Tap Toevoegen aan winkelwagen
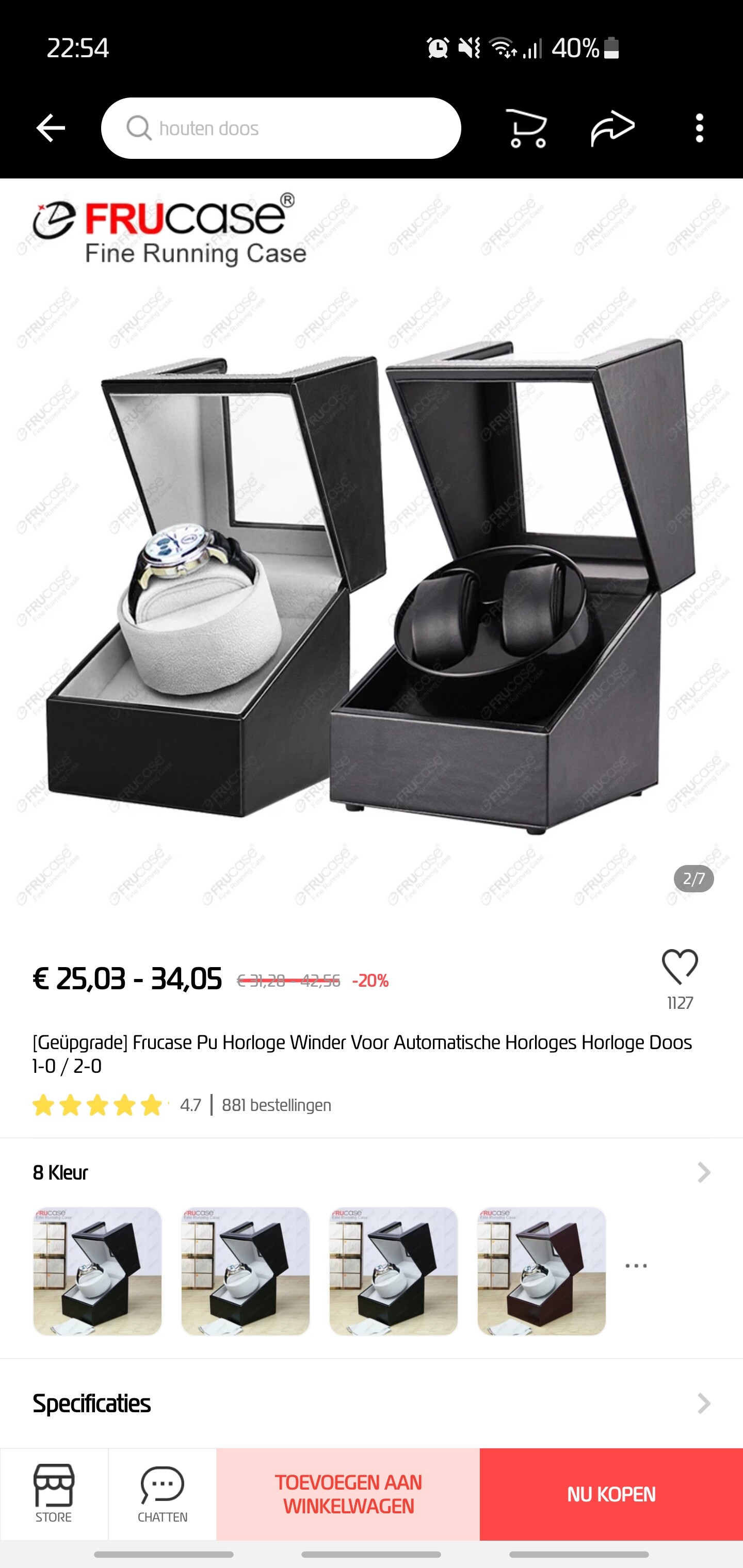 [x=348, y=1494]
